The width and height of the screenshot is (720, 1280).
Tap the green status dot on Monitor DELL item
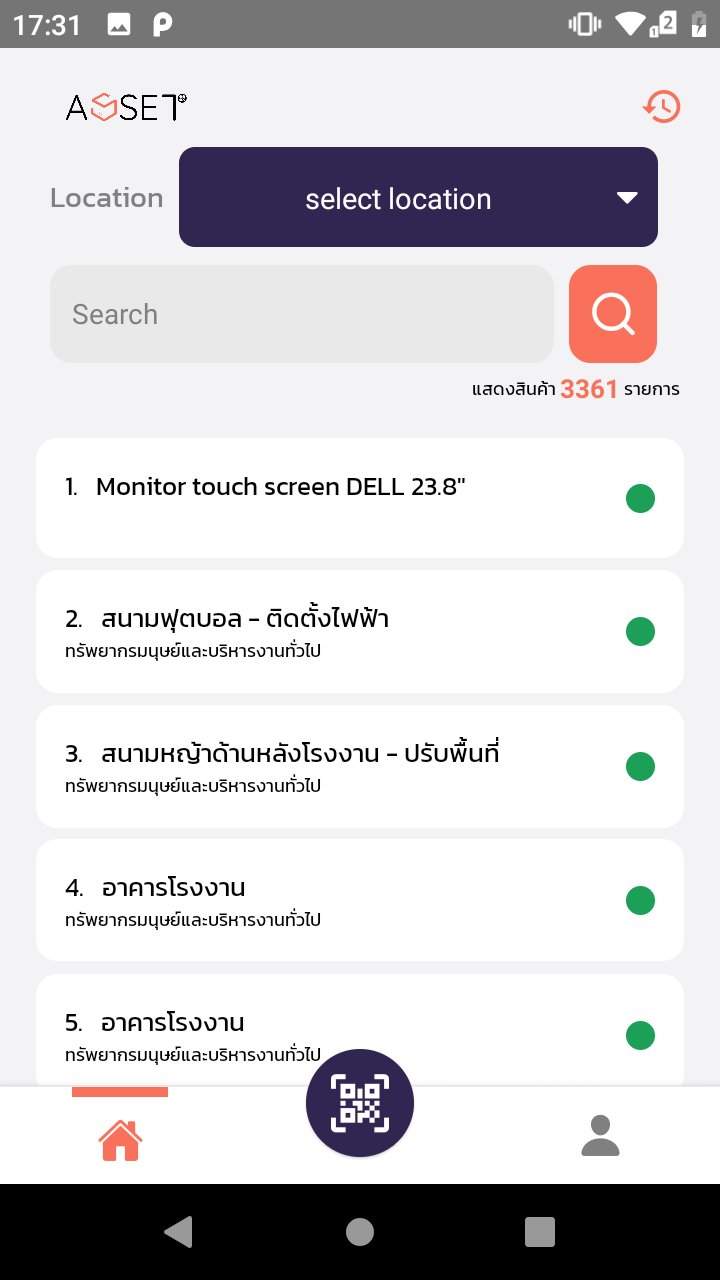tap(640, 497)
